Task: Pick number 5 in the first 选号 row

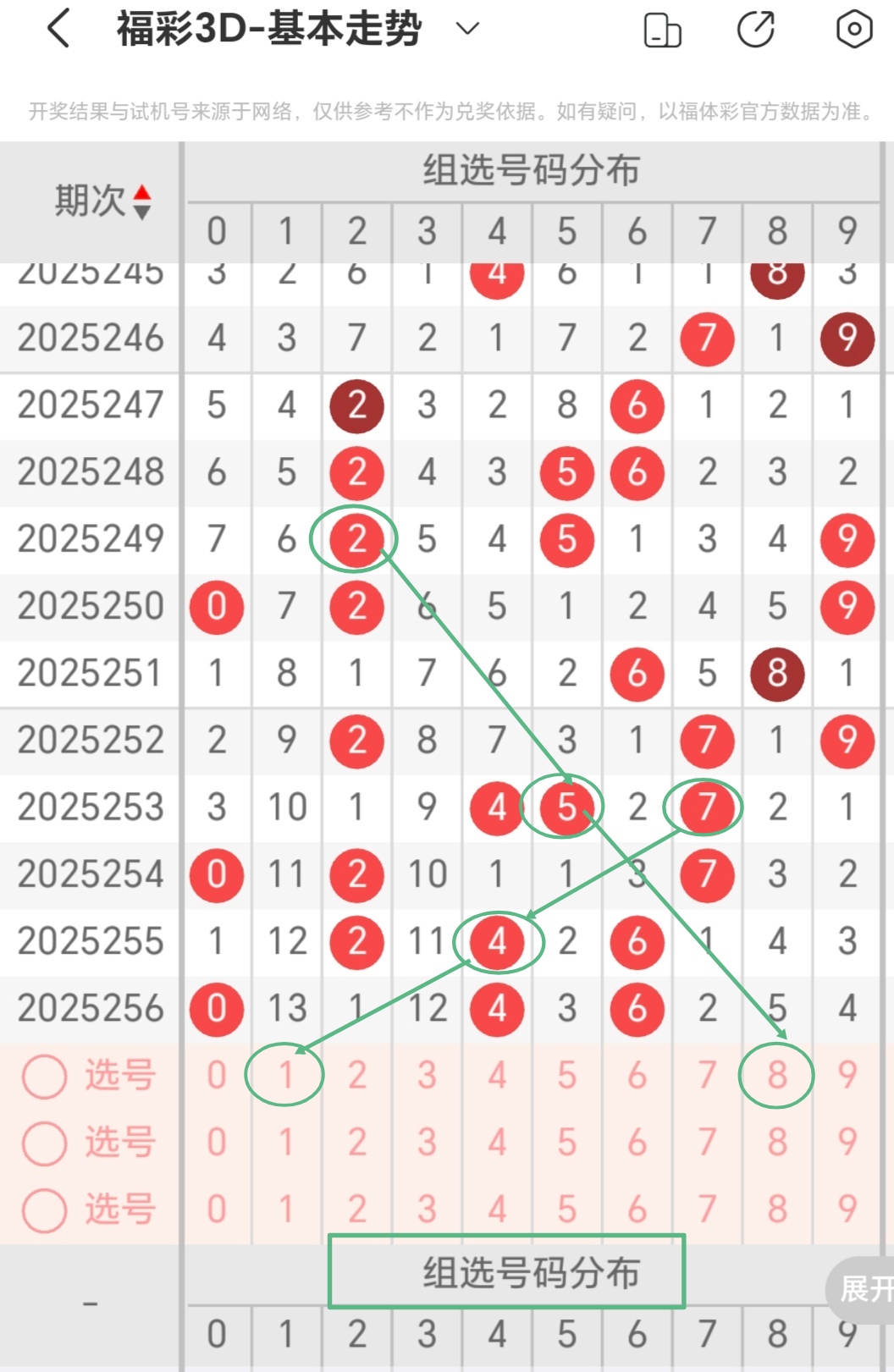Action: tap(566, 1075)
